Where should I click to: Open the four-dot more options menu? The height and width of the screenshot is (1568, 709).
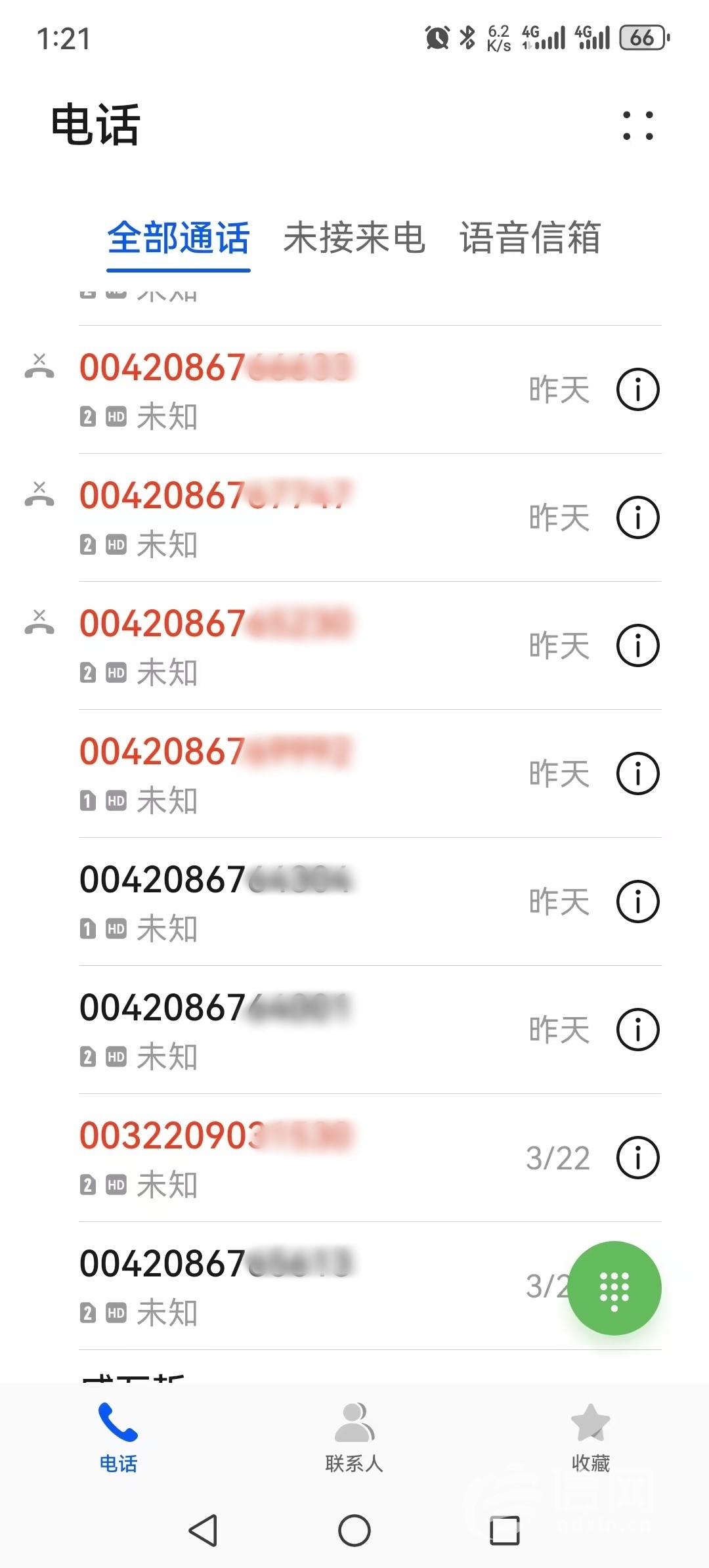coord(637,125)
